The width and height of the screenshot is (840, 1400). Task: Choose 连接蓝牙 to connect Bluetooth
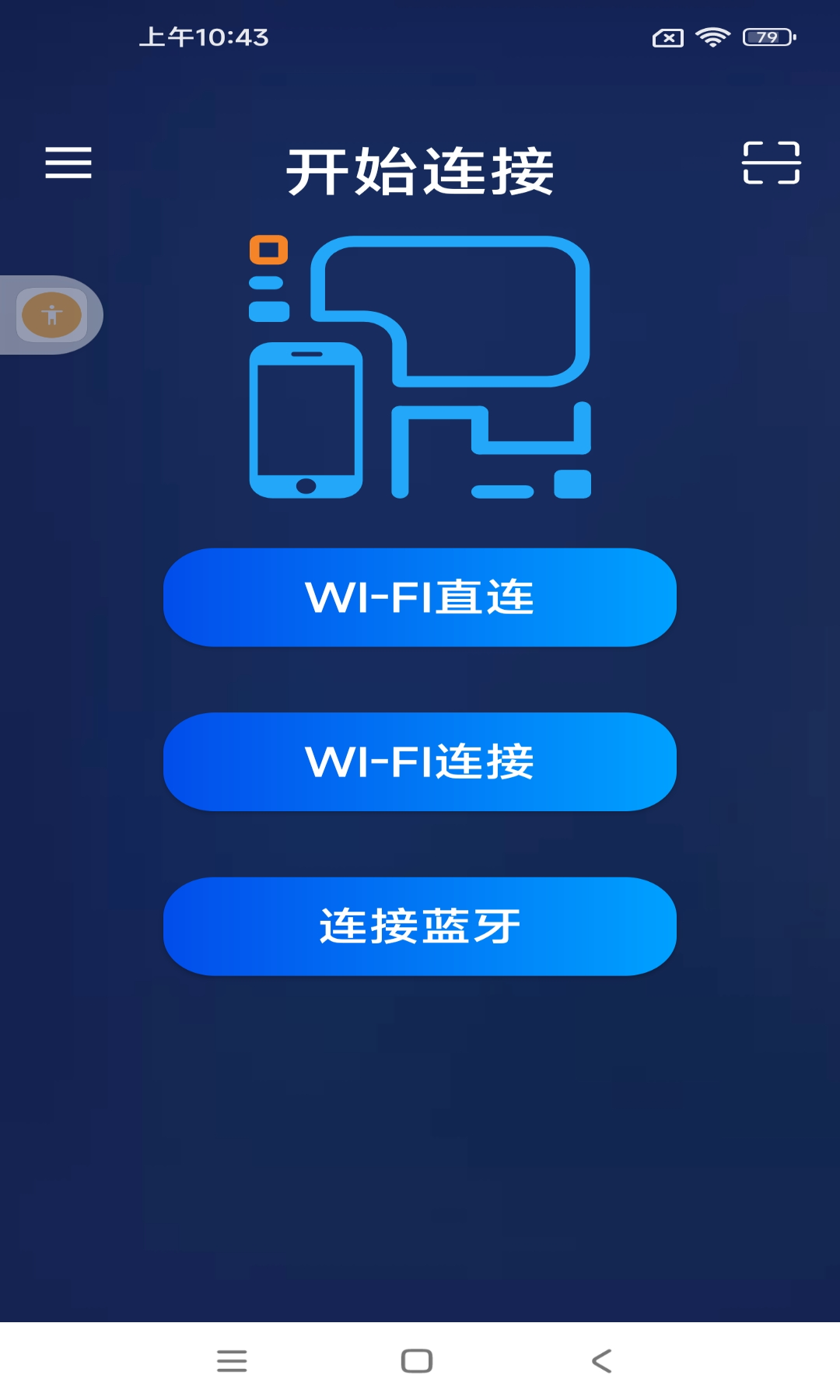[x=419, y=926]
